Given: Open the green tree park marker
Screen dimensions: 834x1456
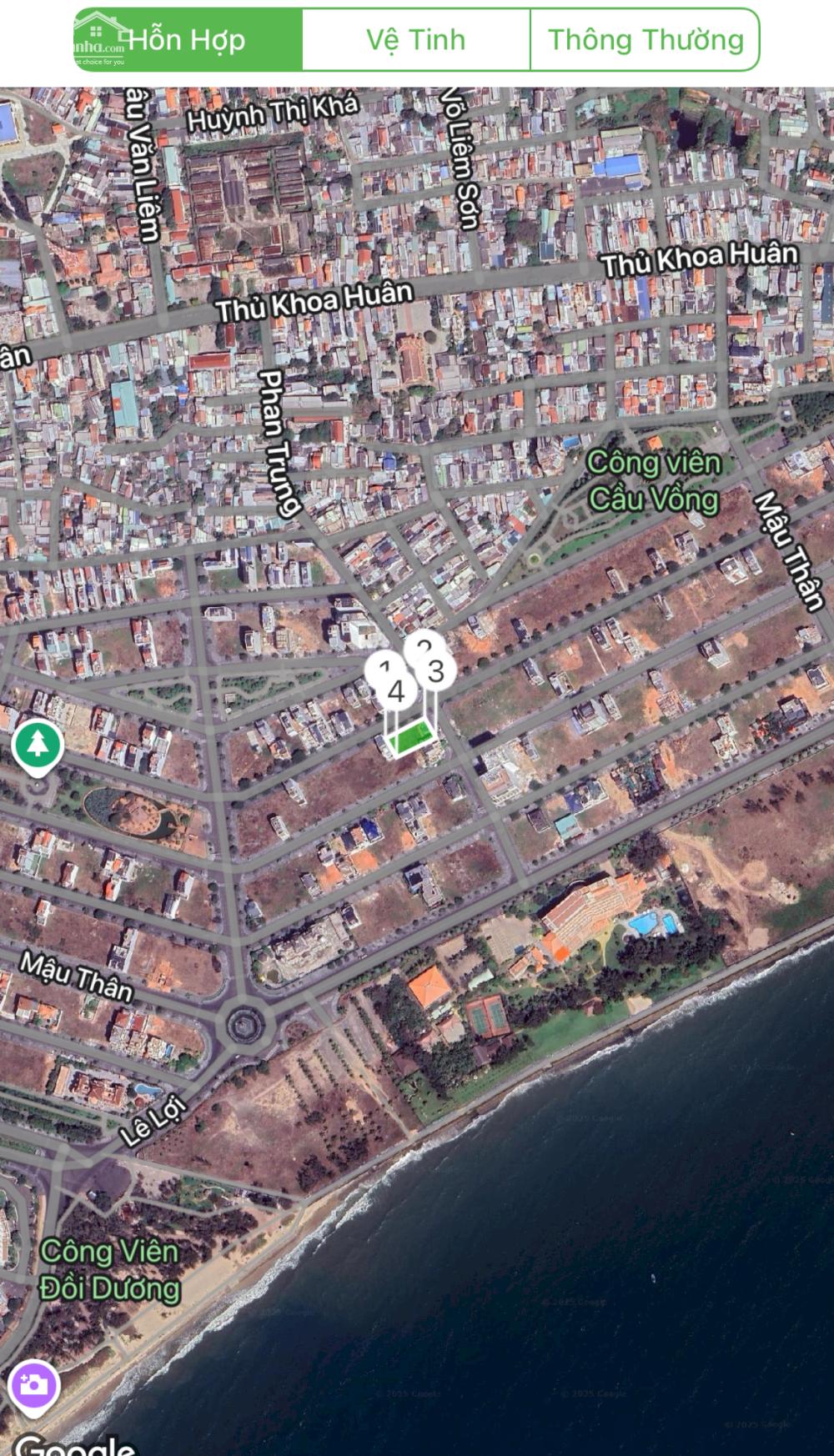Looking at the screenshot, I should pos(38,744).
